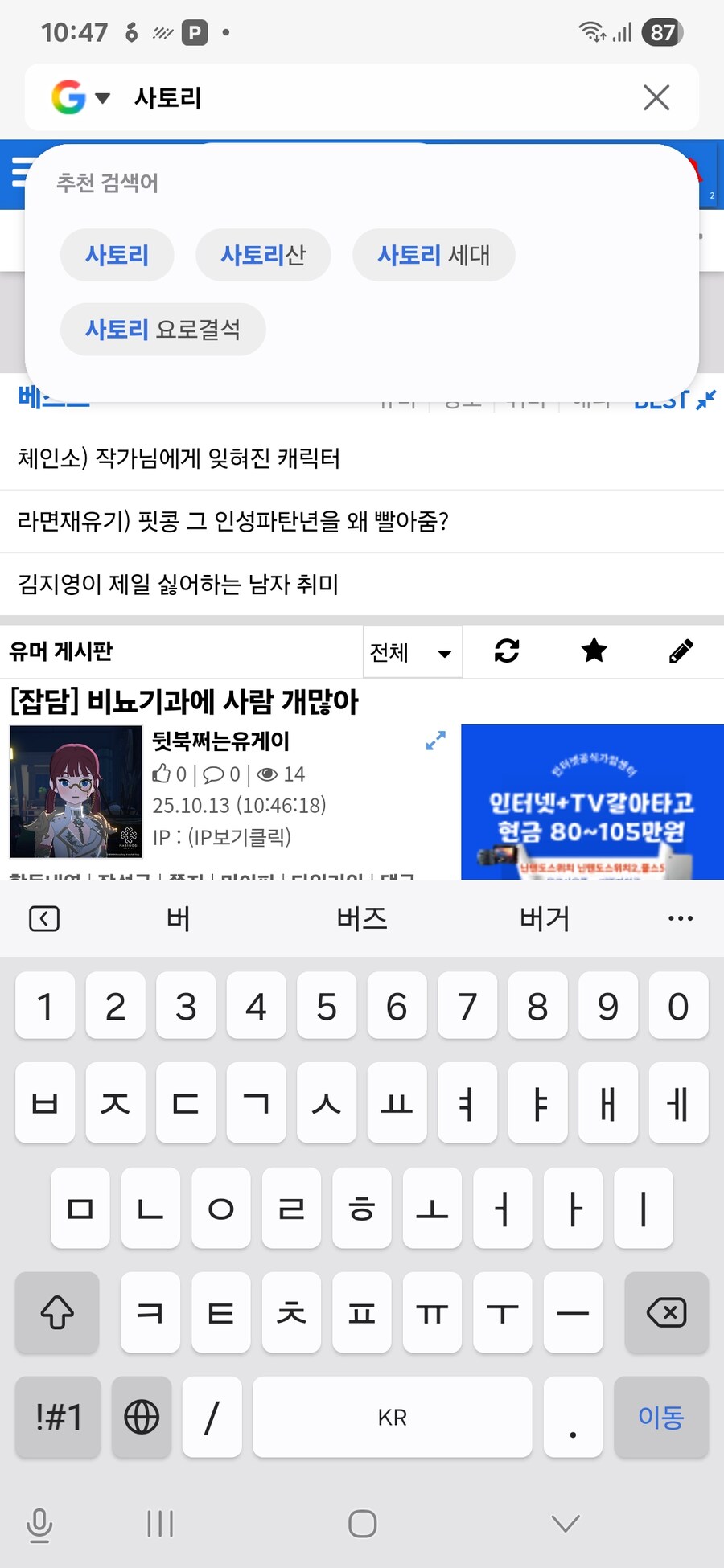Open more keyboard suggestions via three dots

point(681,918)
